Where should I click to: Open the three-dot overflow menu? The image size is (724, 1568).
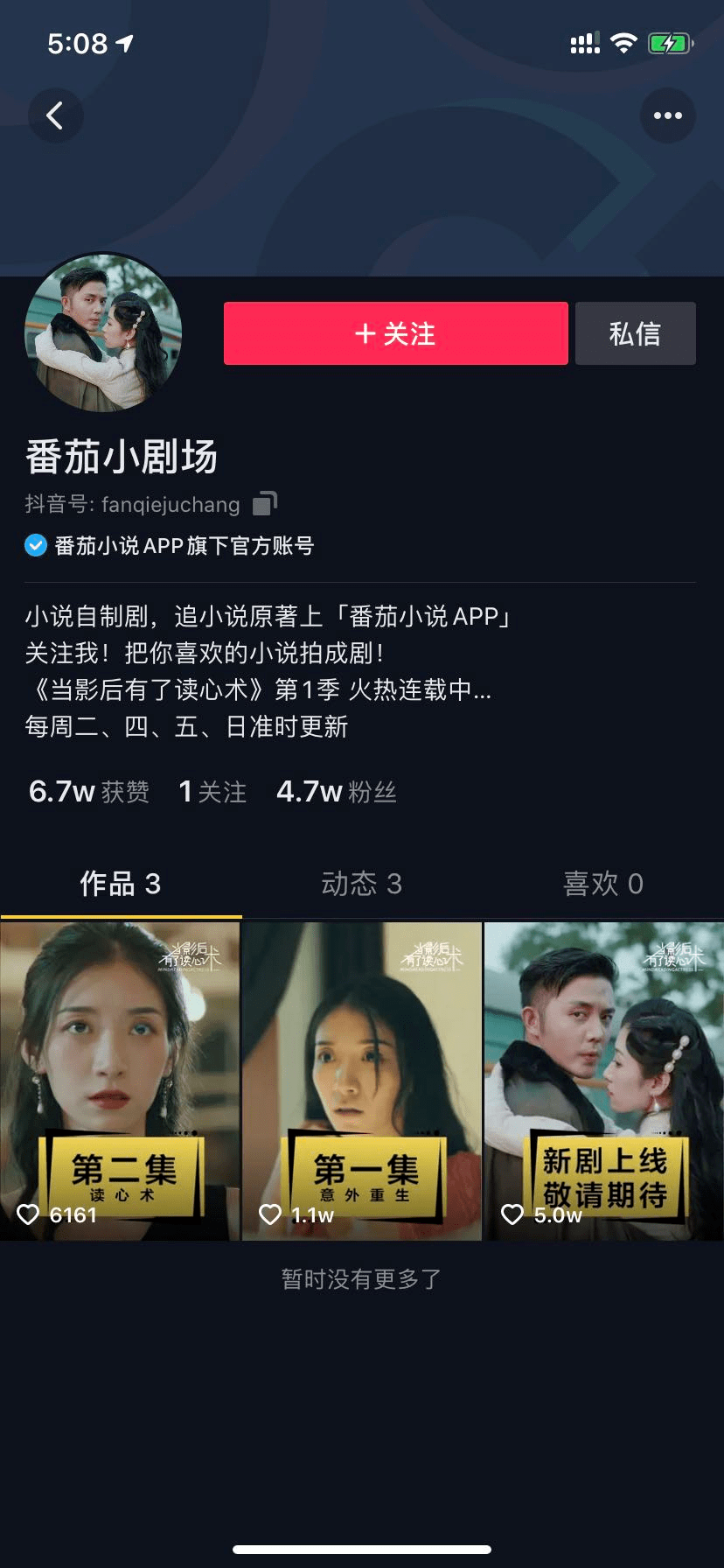tap(667, 115)
